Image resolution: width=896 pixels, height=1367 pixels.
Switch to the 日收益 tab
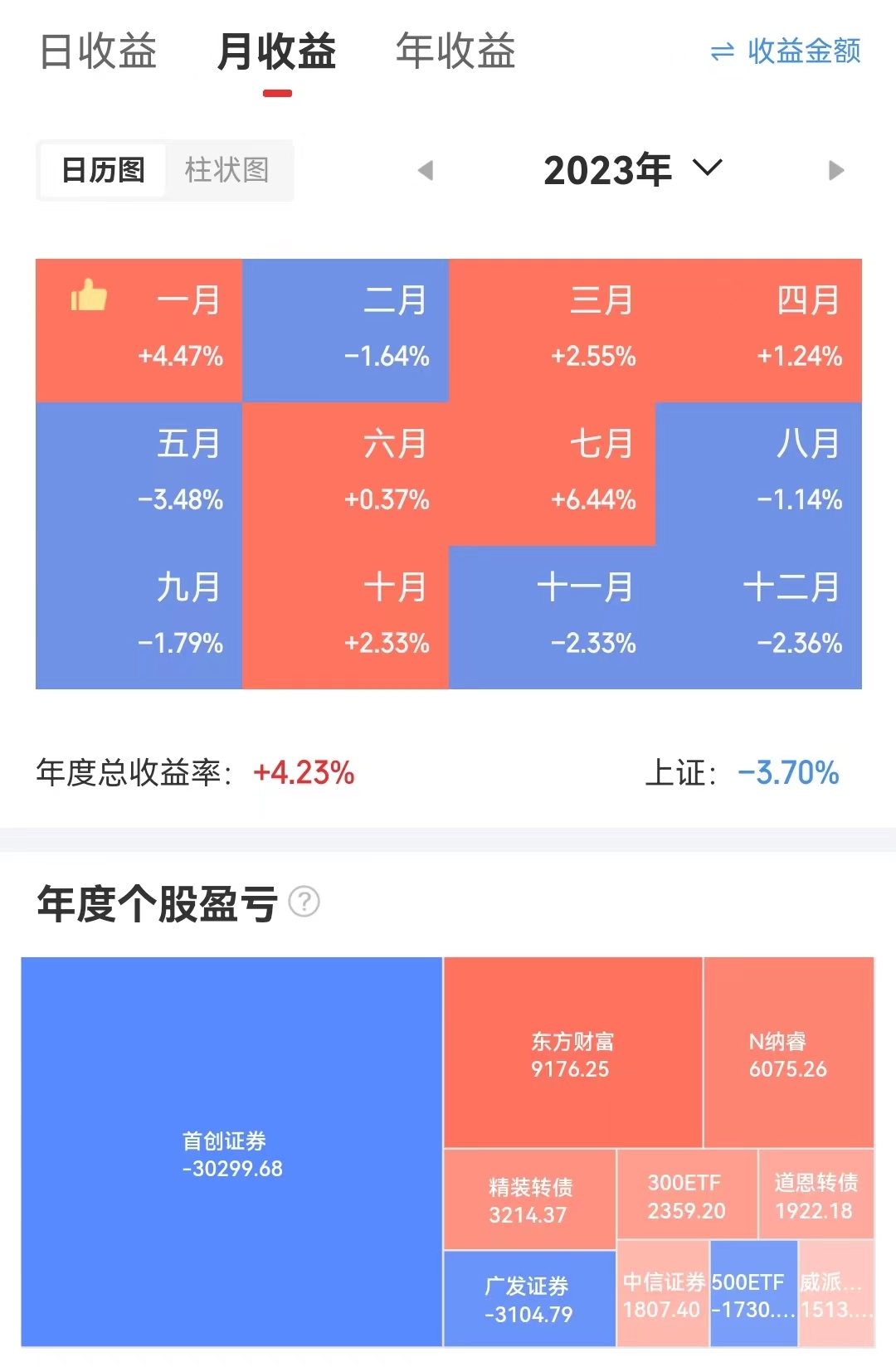pos(98,51)
